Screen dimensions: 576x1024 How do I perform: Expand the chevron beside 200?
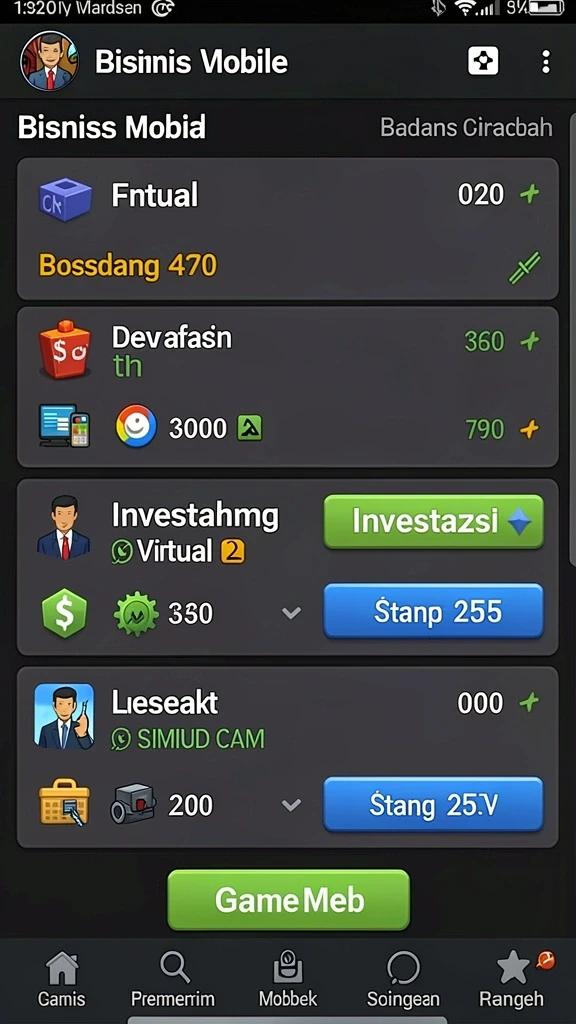(x=291, y=805)
